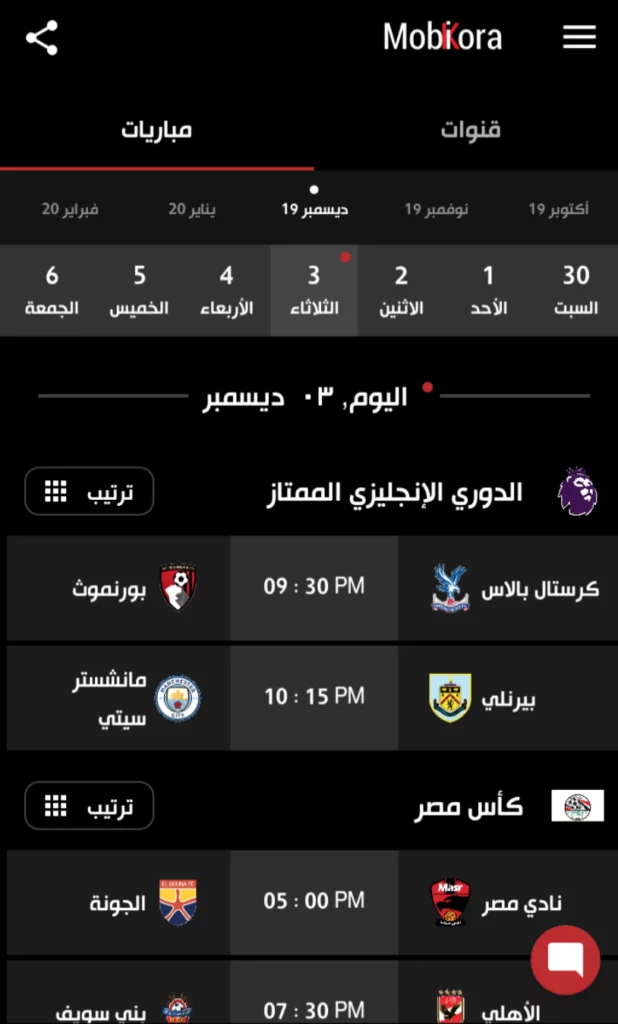Open the hamburger menu
Viewport: 618px width, 1024px height.
coord(579,38)
